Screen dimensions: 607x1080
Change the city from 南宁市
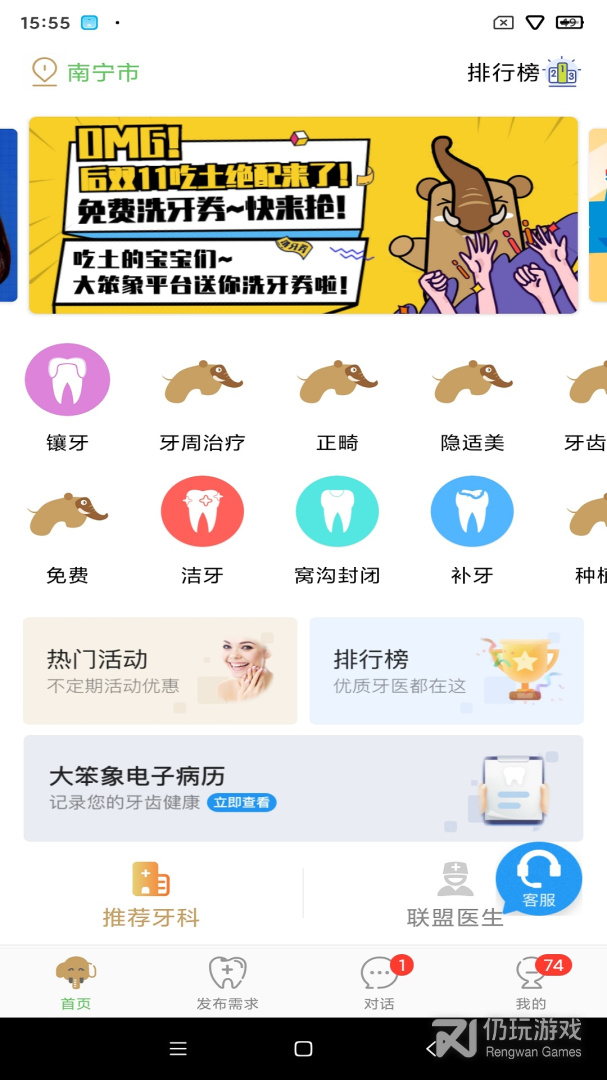[86, 72]
